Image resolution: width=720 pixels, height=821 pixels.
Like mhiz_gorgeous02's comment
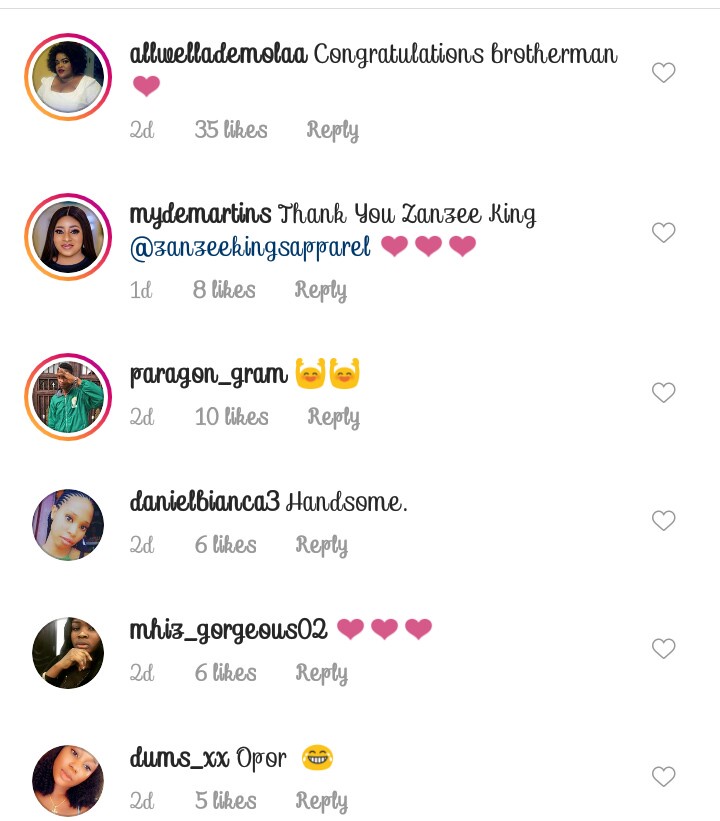tap(664, 648)
